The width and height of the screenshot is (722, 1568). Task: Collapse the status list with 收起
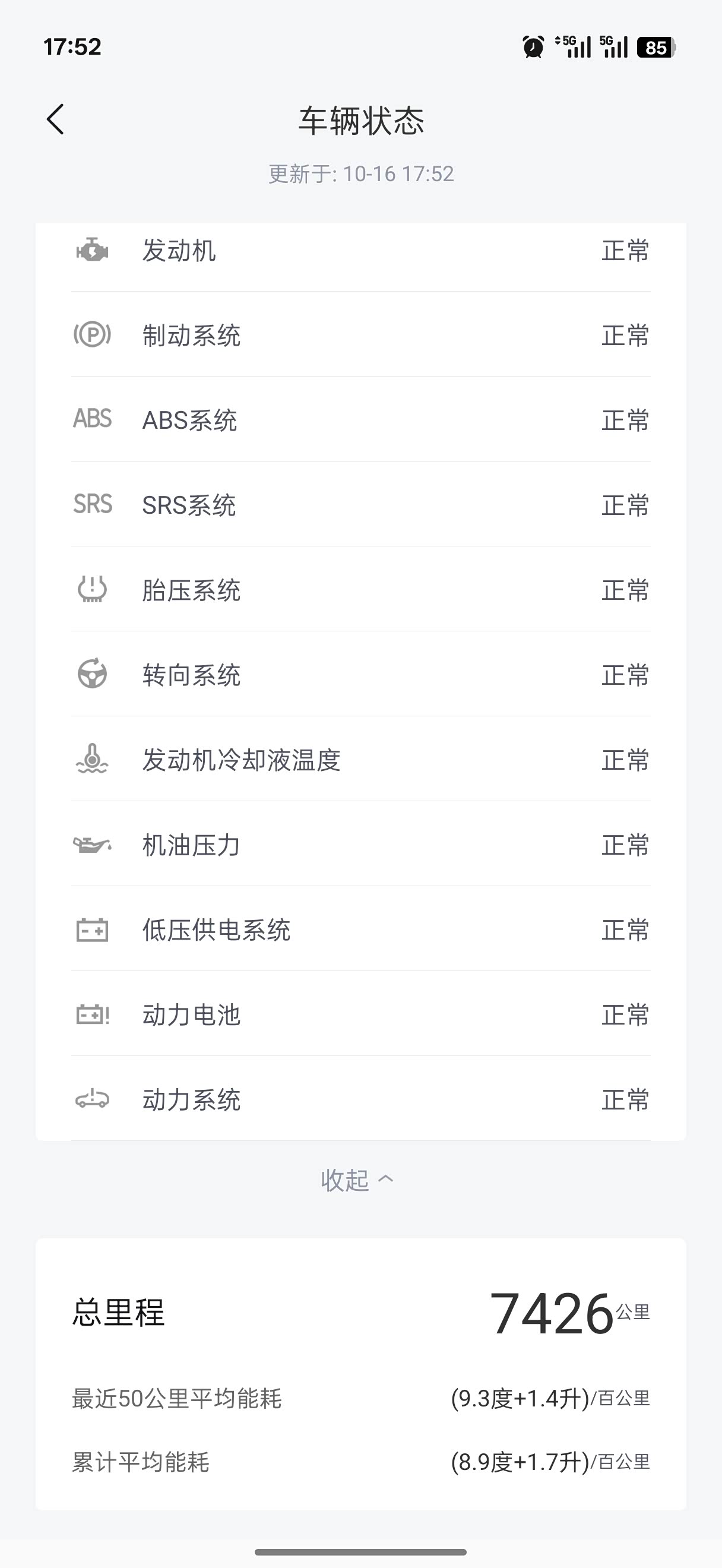tap(357, 1180)
